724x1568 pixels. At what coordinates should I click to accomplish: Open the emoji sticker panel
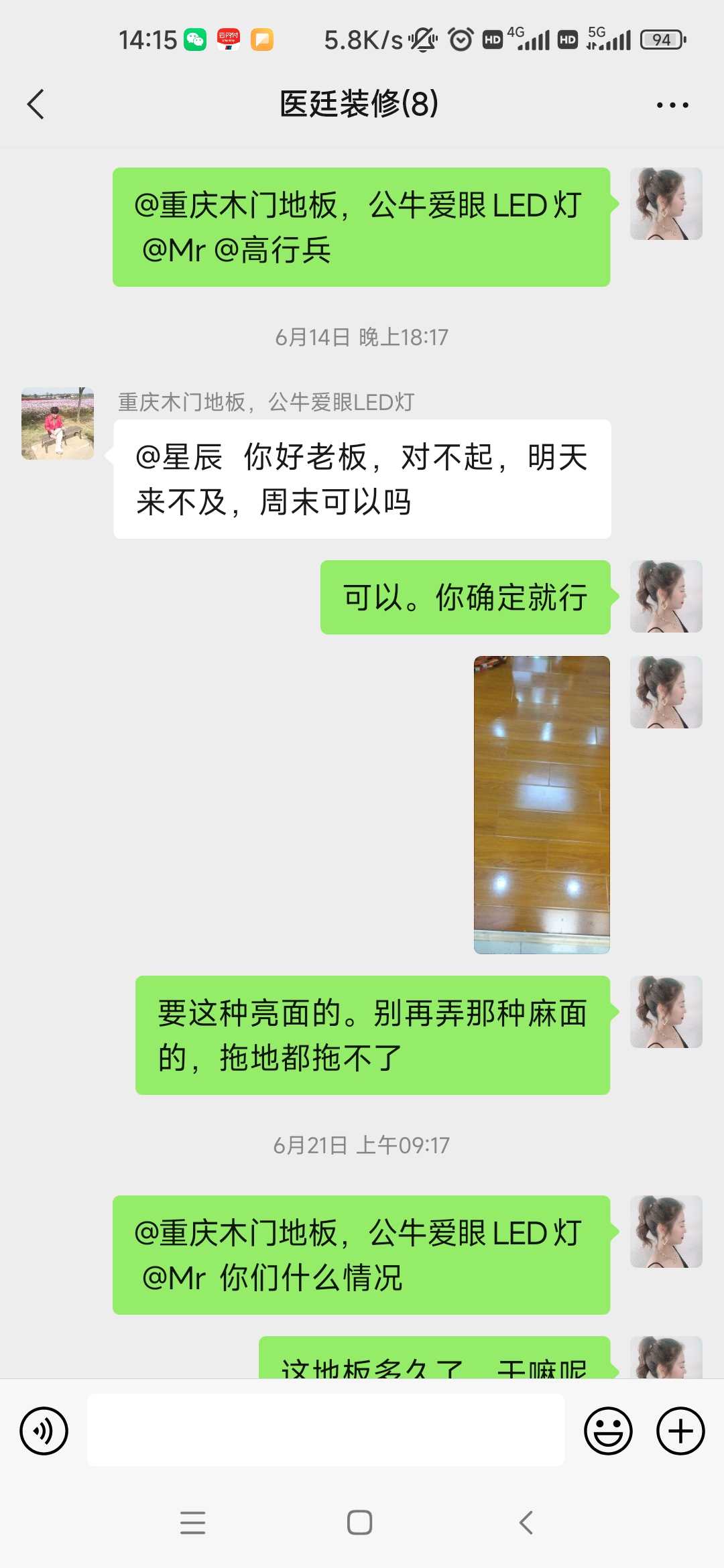(608, 1431)
